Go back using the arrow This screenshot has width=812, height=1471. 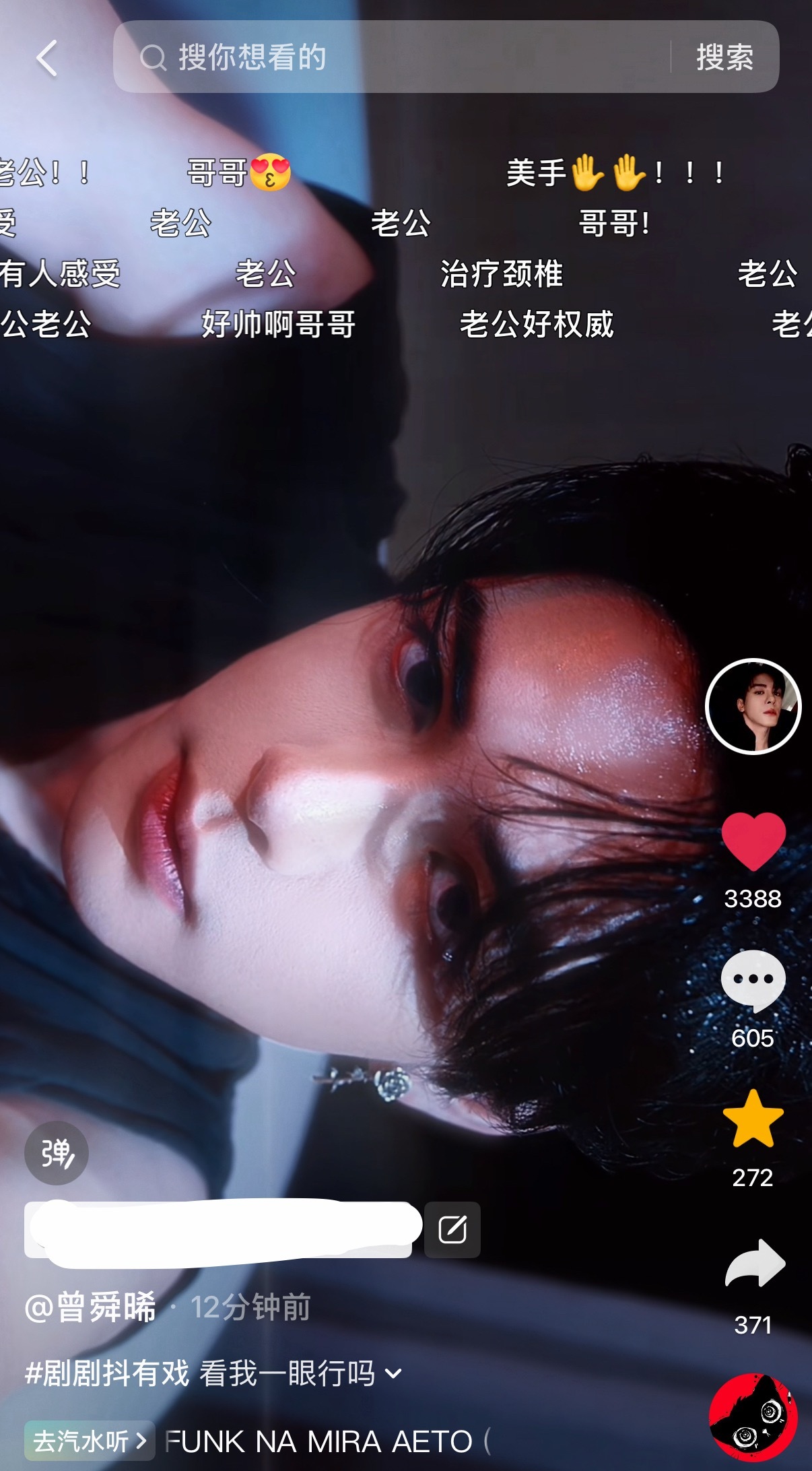(47, 58)
